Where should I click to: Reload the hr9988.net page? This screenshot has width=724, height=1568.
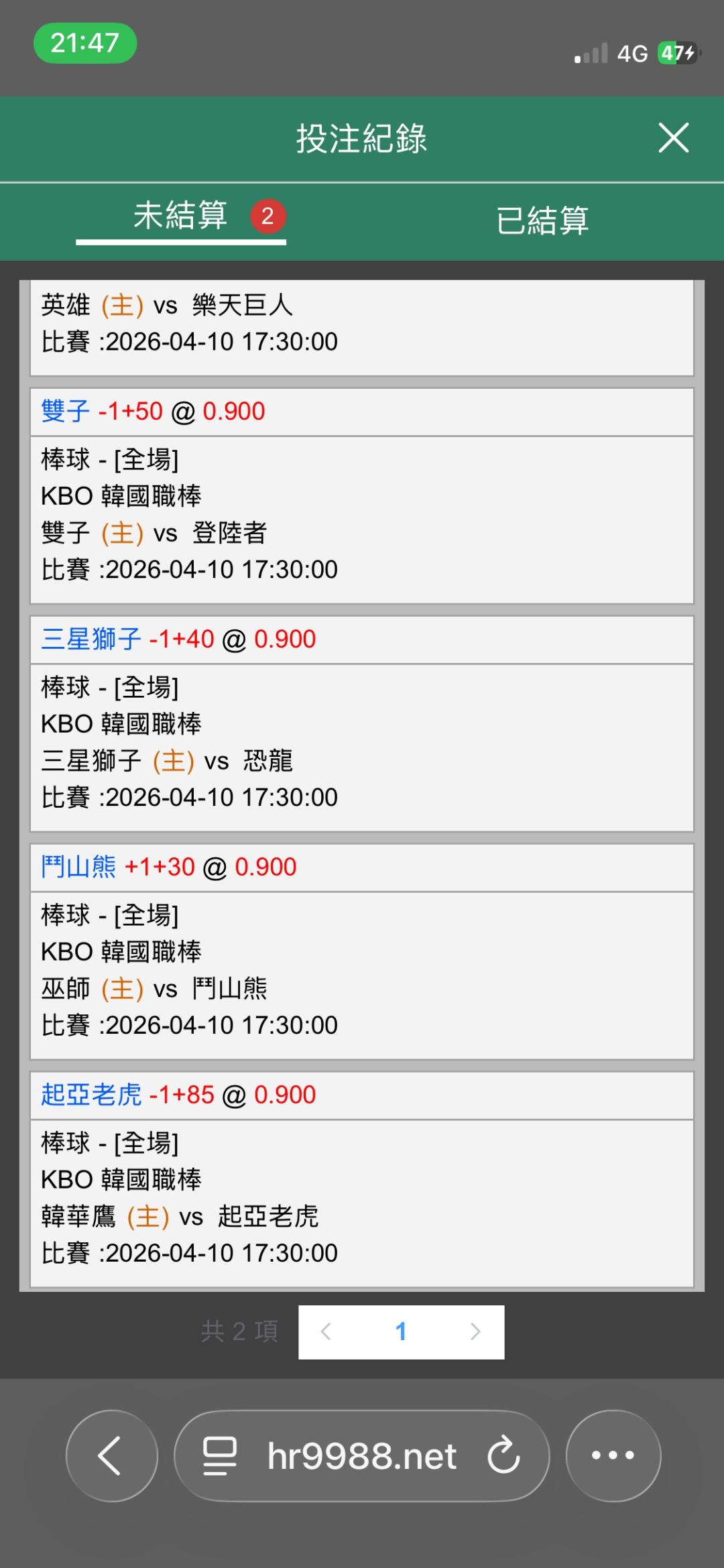point(503,1455)
